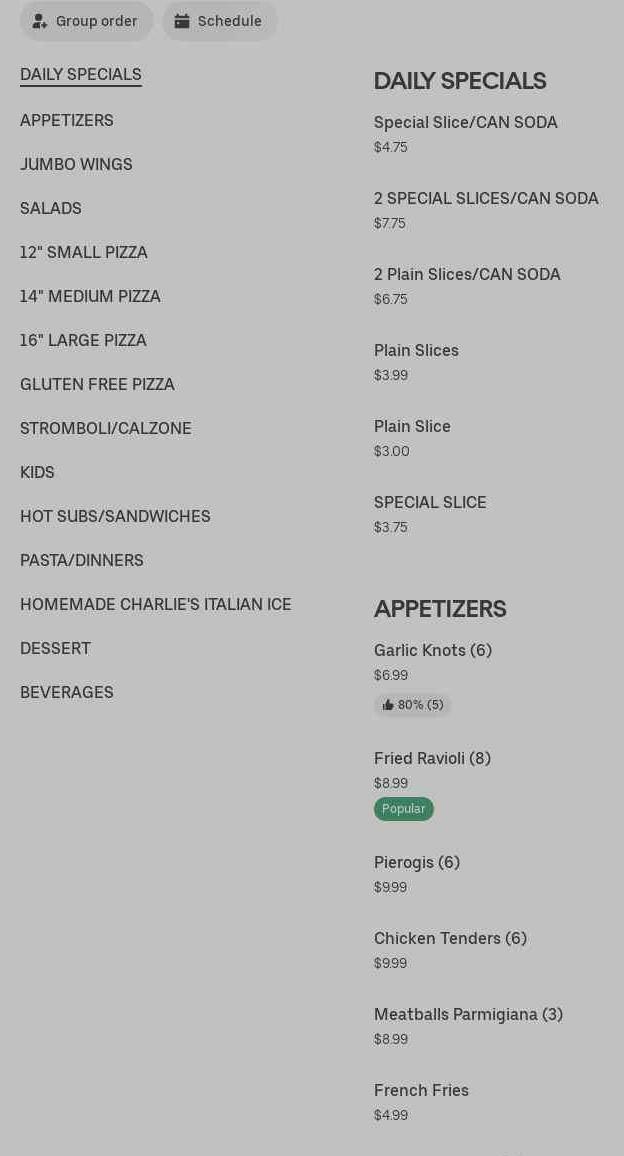The width and height of the screenshot is (624, 1156).
Task: Select the BEVERAGES category
Action: 66,692
